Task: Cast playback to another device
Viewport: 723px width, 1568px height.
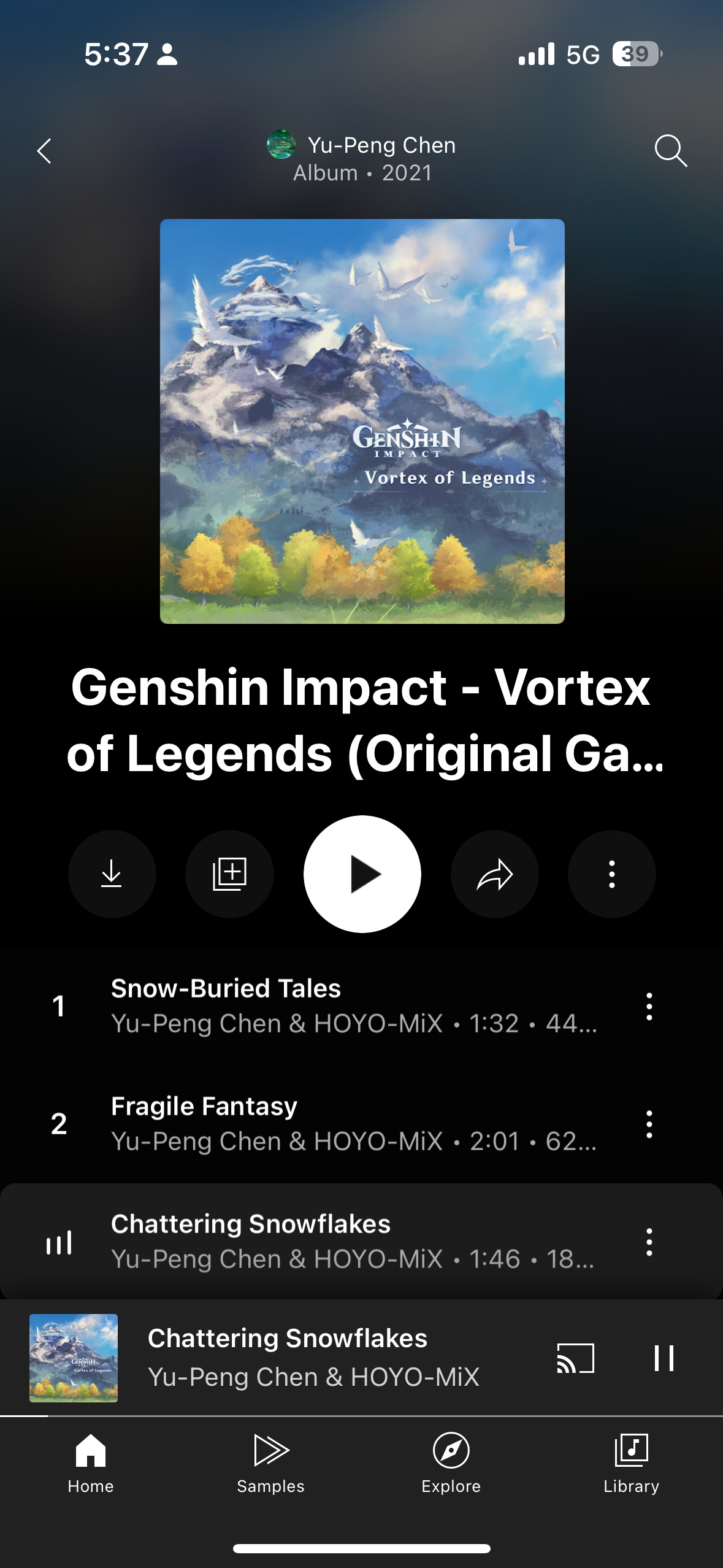Action: tap(575, 1358)
